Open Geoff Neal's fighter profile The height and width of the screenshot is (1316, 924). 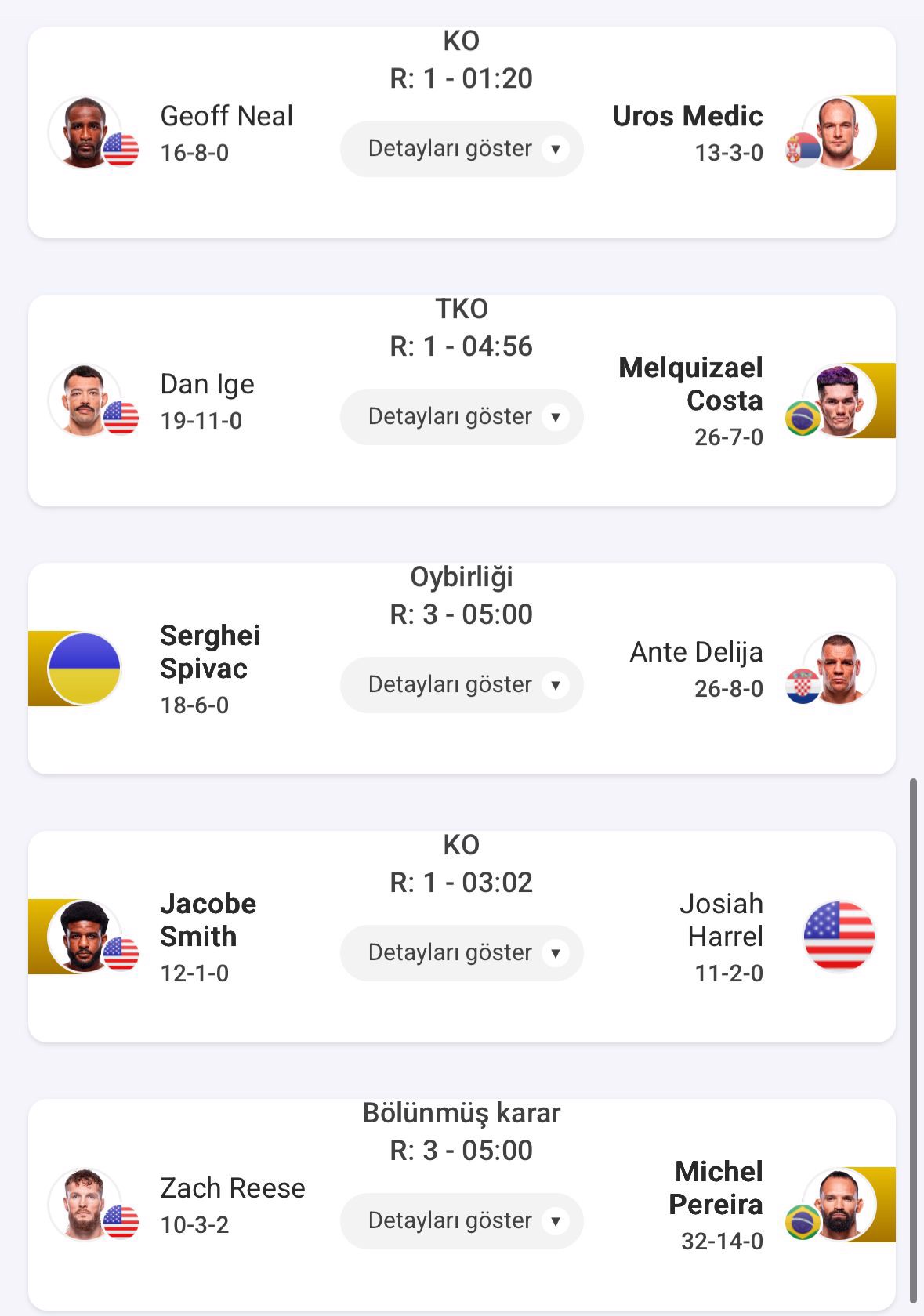click(226, 116)
